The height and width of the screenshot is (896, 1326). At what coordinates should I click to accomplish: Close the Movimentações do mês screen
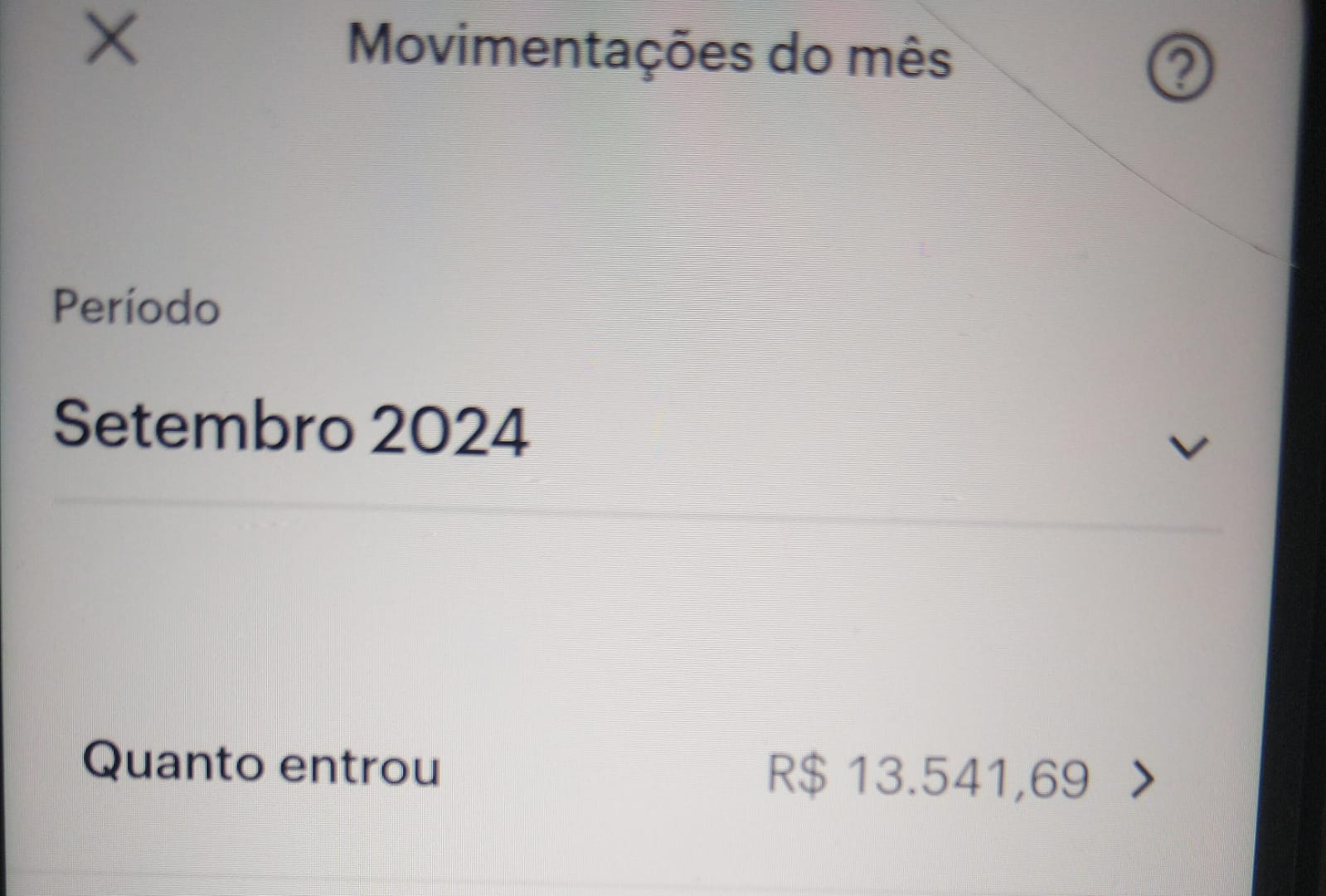click(x=111, y=41)
